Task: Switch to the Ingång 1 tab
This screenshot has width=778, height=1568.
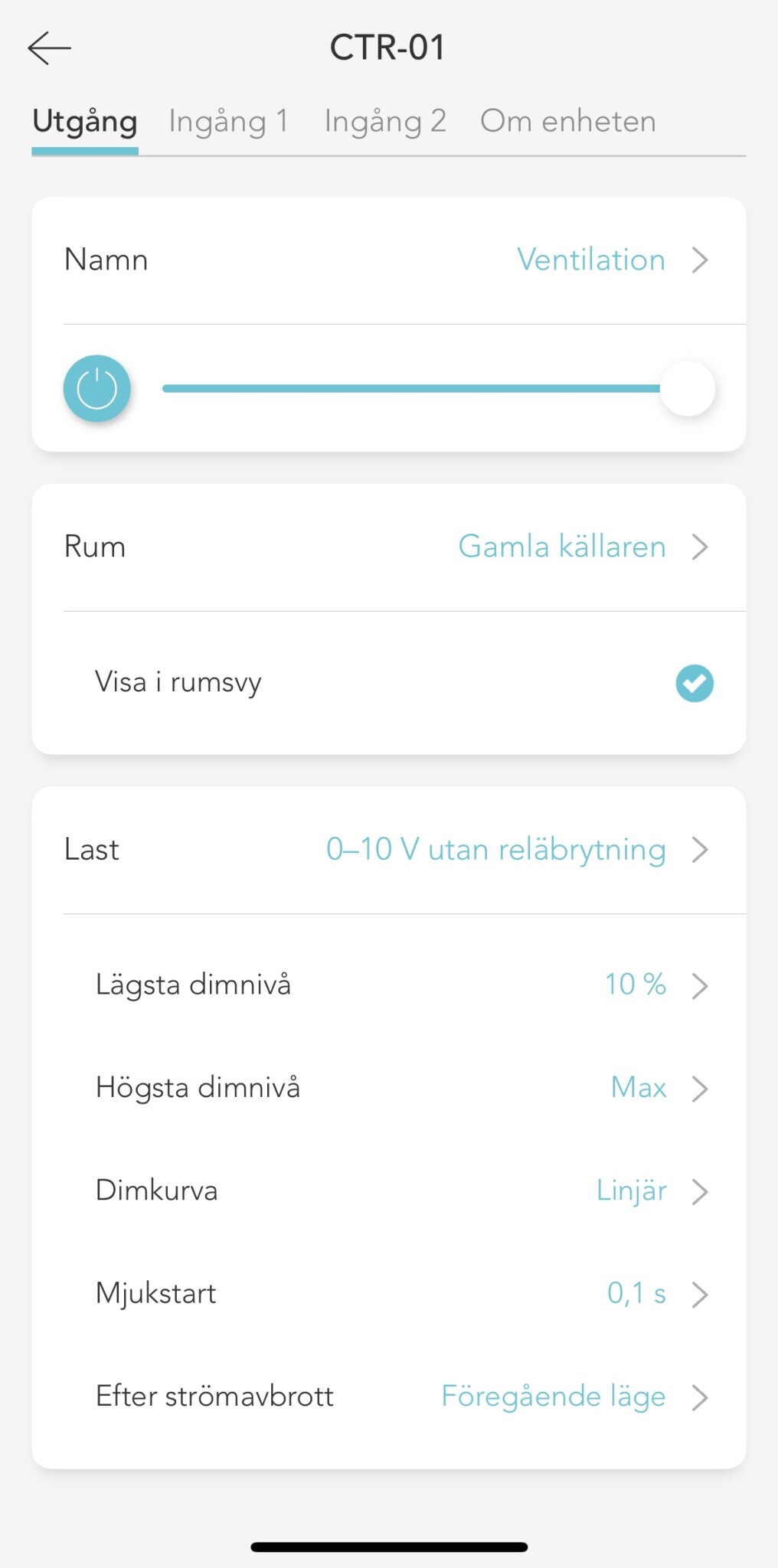Action: click(x=228, y=122)
